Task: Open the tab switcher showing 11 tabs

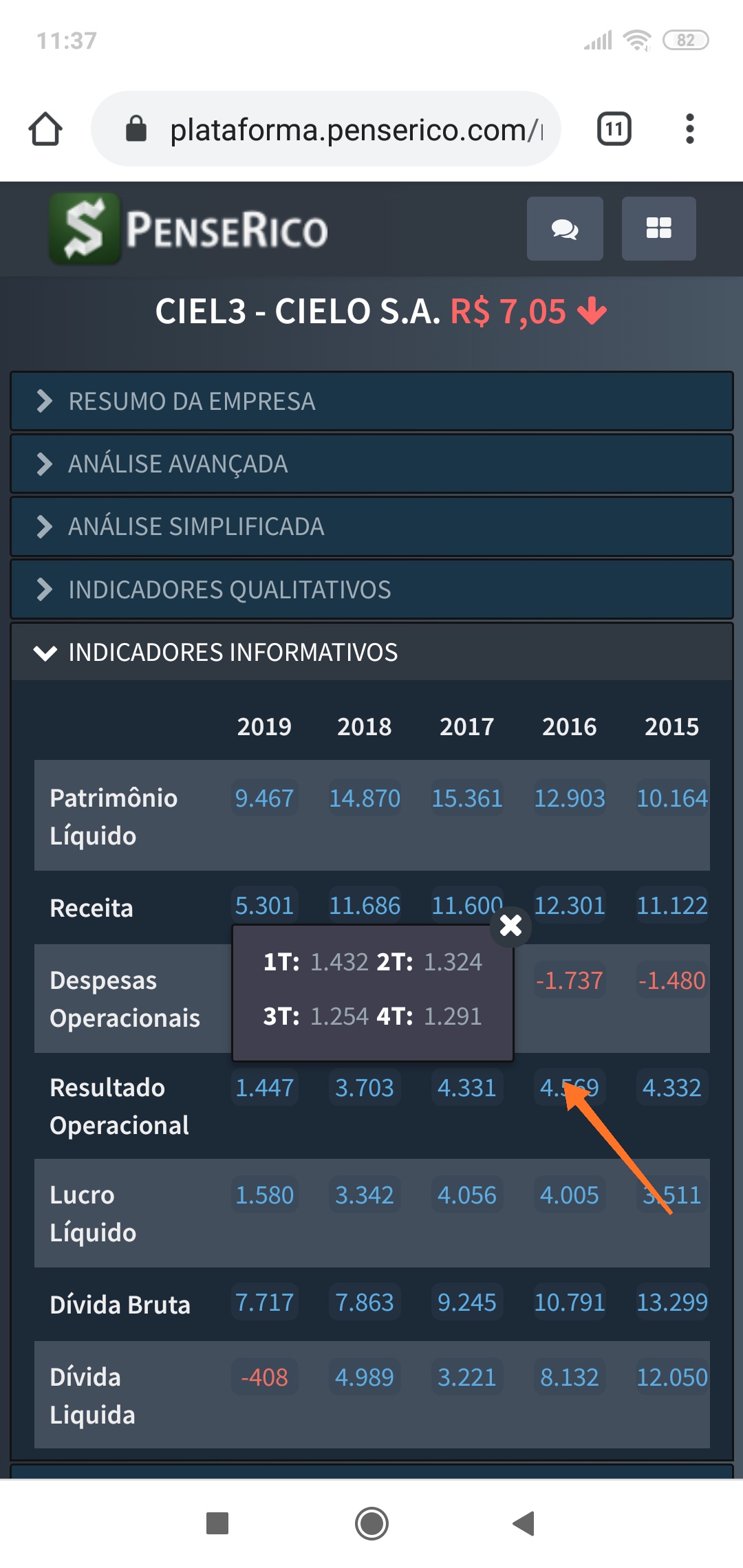Action: pyautogui.click(x=614, y=129)
